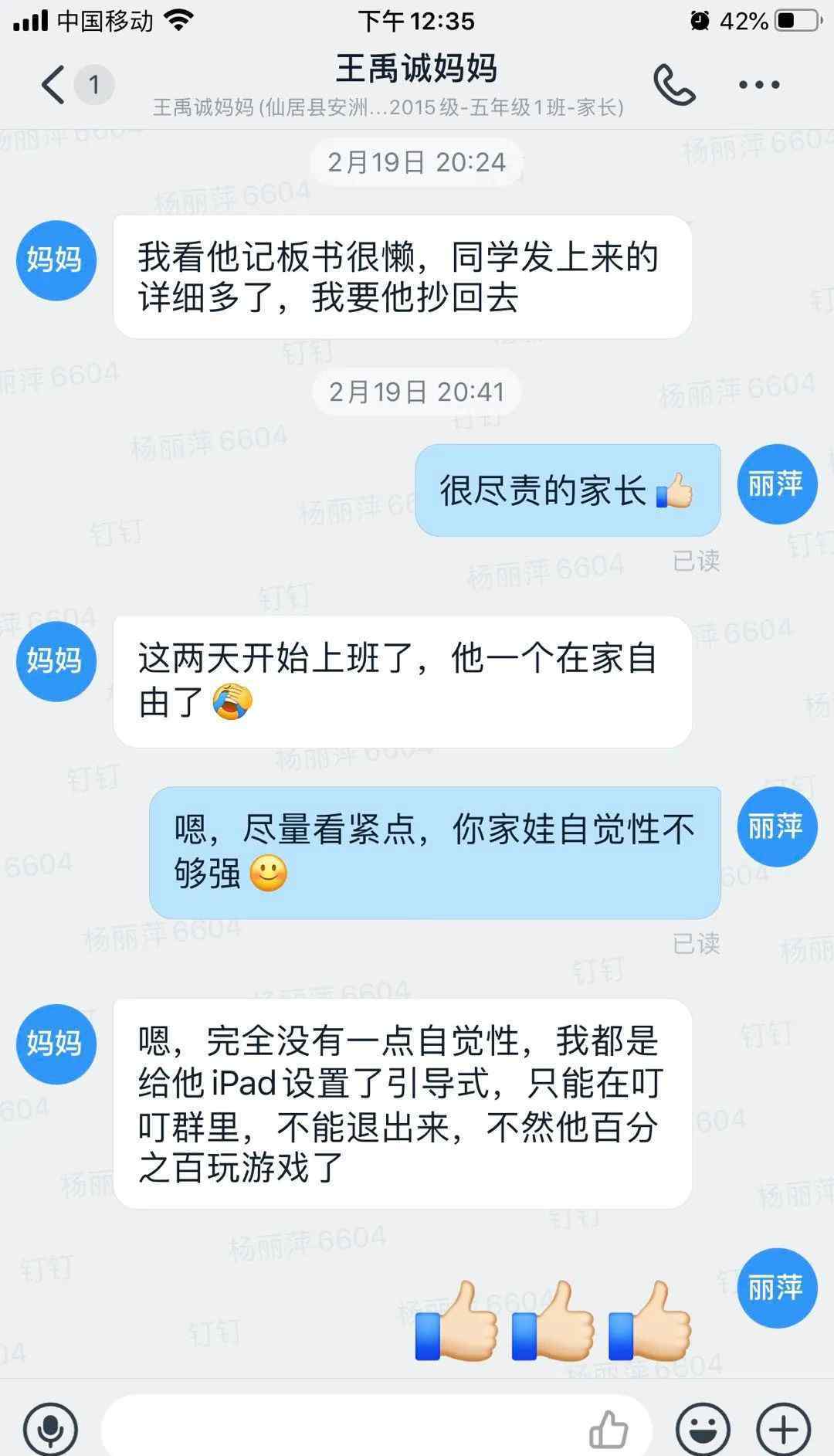Start a voice call with 王禹诚妈妈

pos(674,84)
